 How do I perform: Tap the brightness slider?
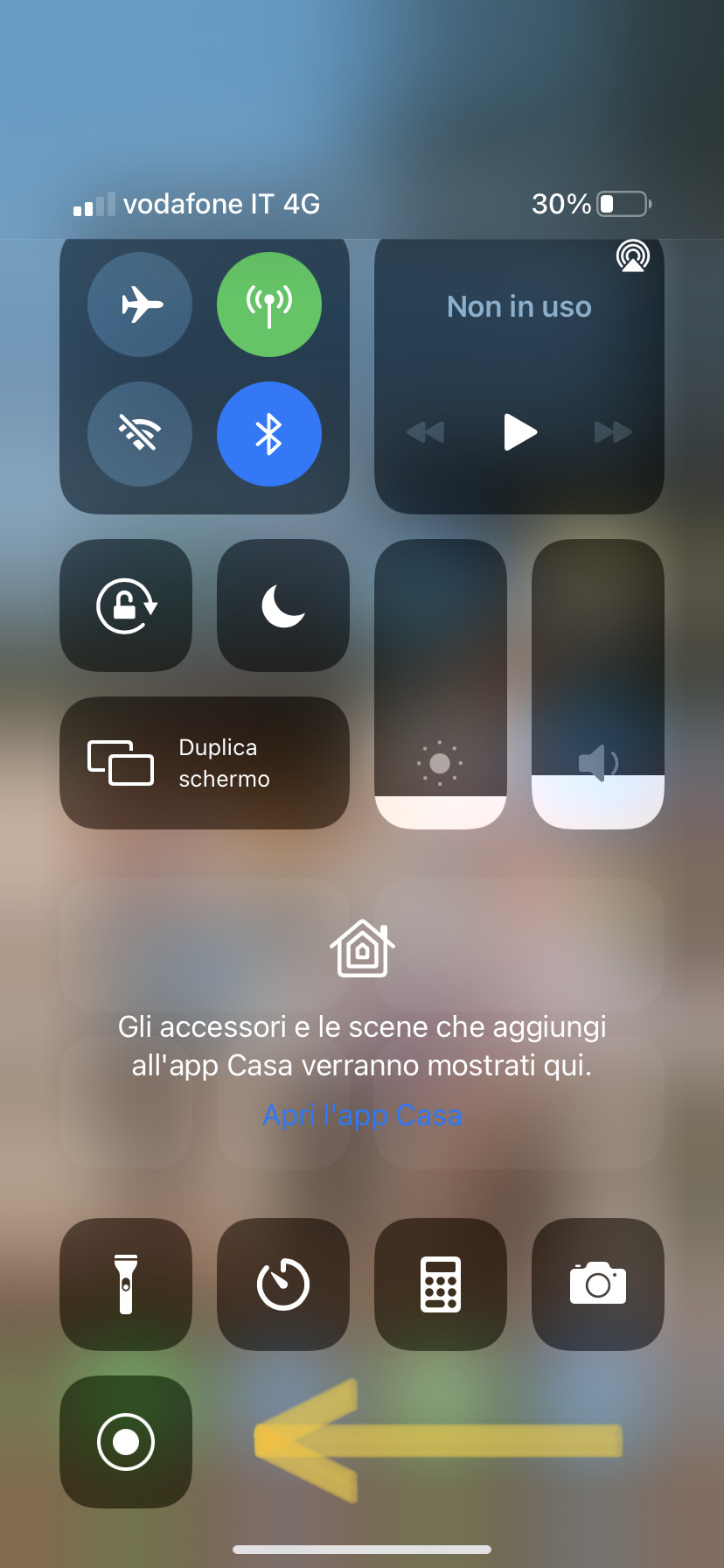tap(441, 684)
